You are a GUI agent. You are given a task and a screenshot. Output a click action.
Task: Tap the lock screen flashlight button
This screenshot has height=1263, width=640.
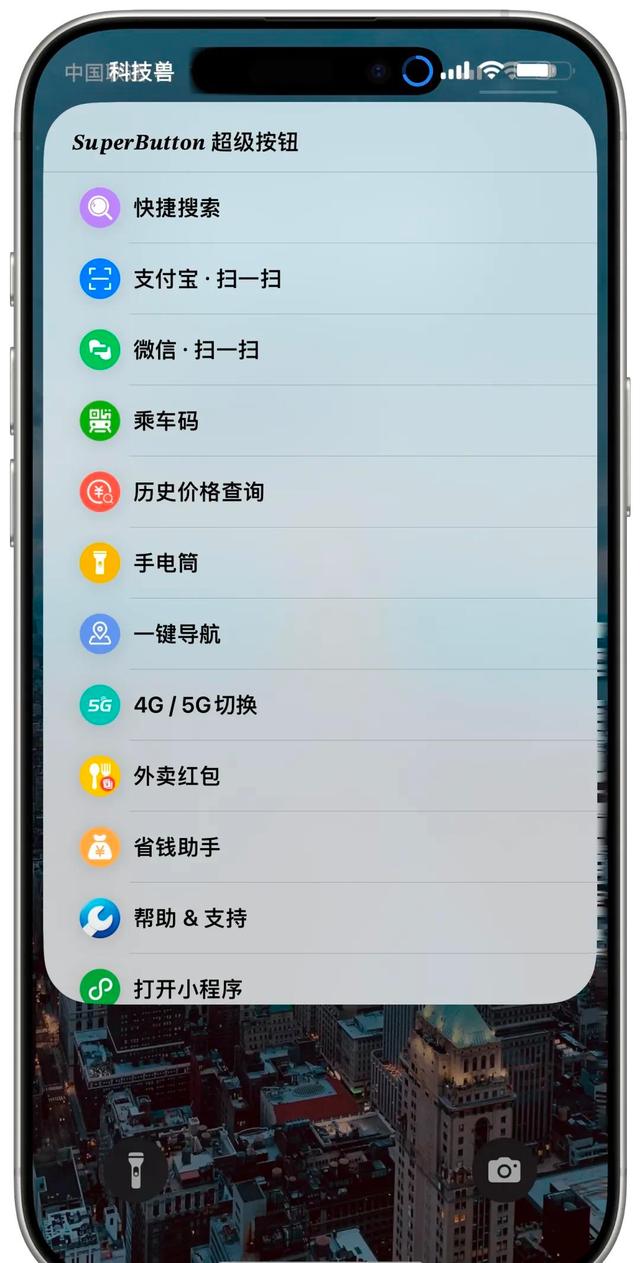coord(136,1169)
